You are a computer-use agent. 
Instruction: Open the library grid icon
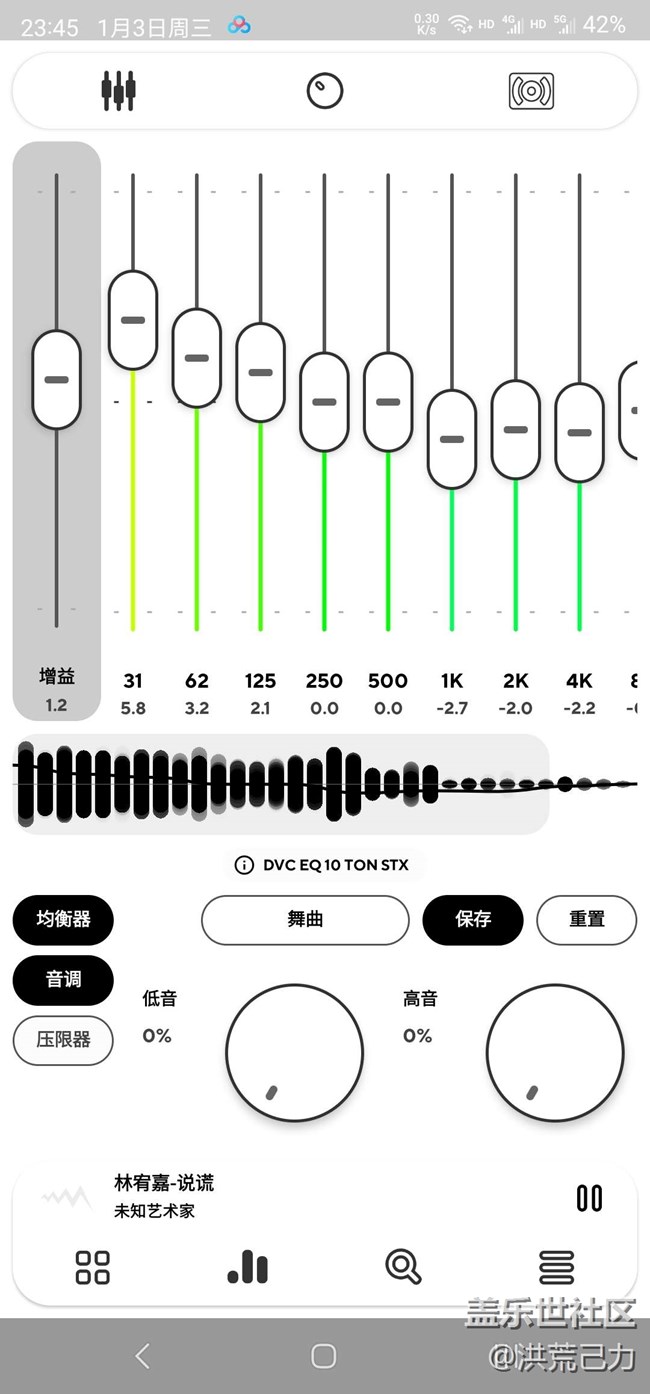coord(93,1267)
